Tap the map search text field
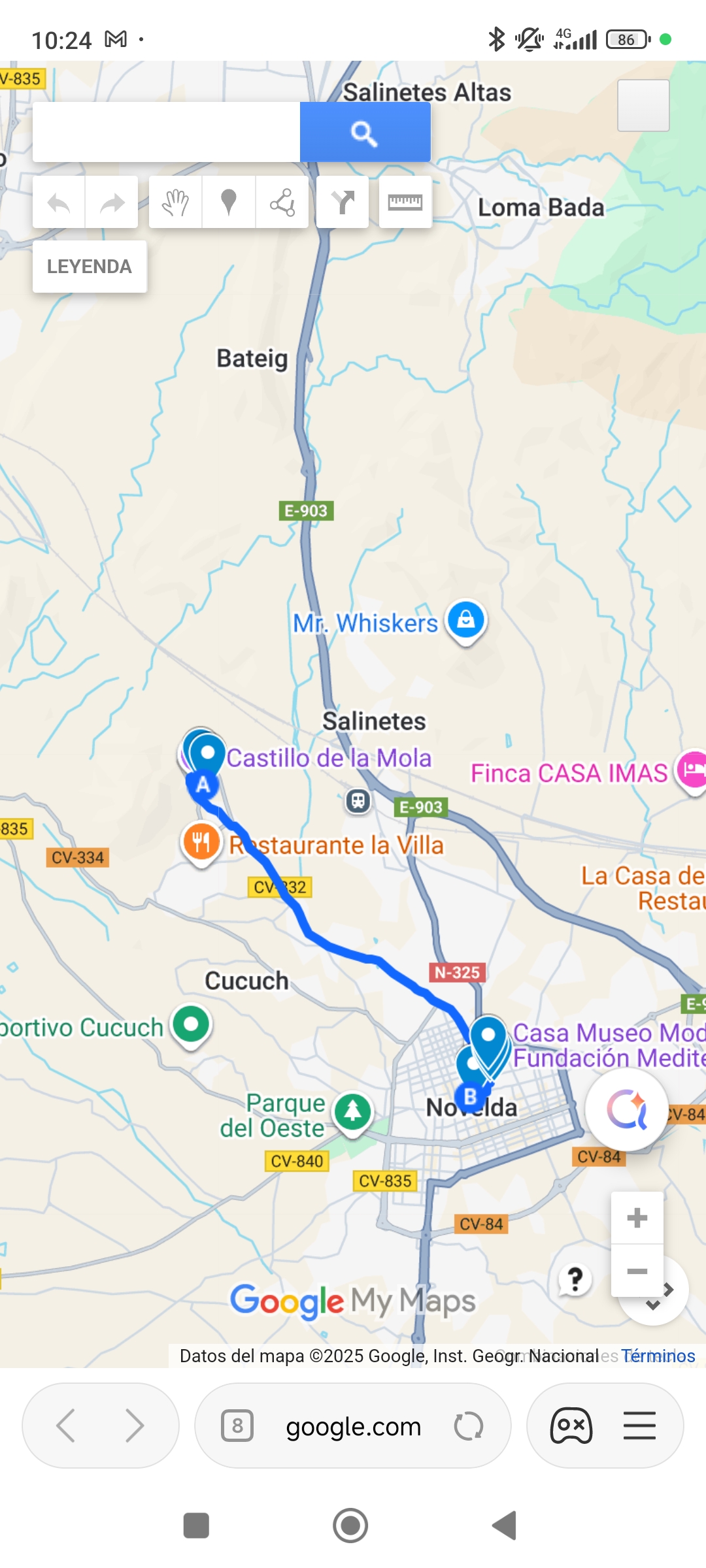The height and width of the screenshot is (1568, 706). (166, 132)
